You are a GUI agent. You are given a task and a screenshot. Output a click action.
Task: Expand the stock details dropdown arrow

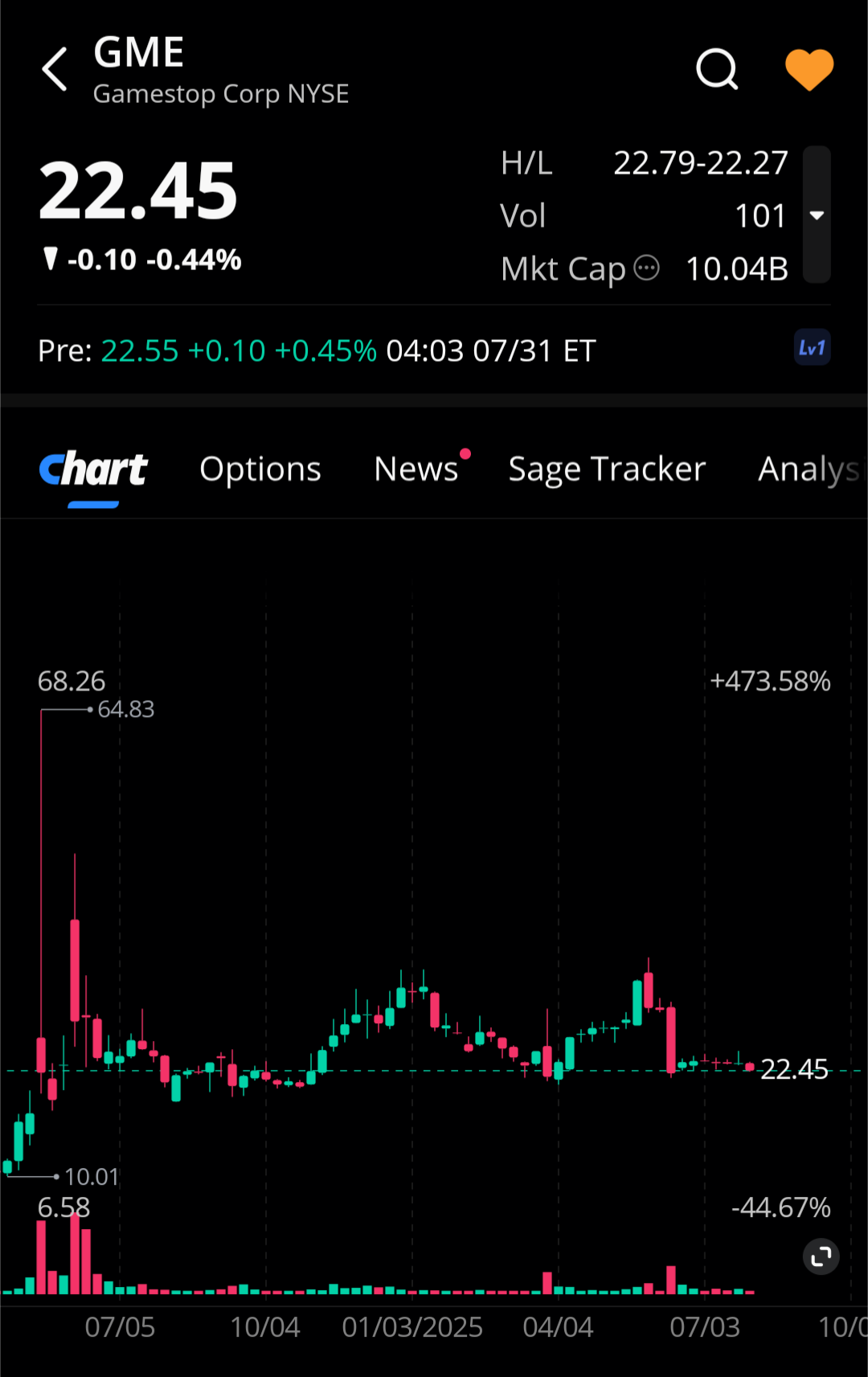tap(817, 215)
